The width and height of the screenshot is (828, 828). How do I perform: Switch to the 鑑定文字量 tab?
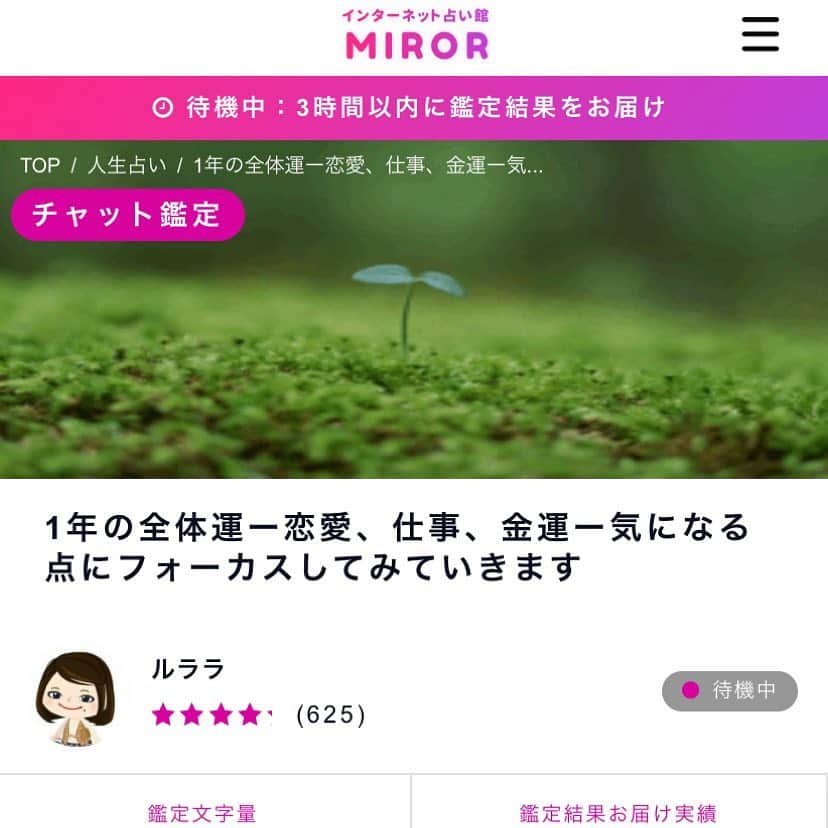pyautogui.click(x=202, y=813)
